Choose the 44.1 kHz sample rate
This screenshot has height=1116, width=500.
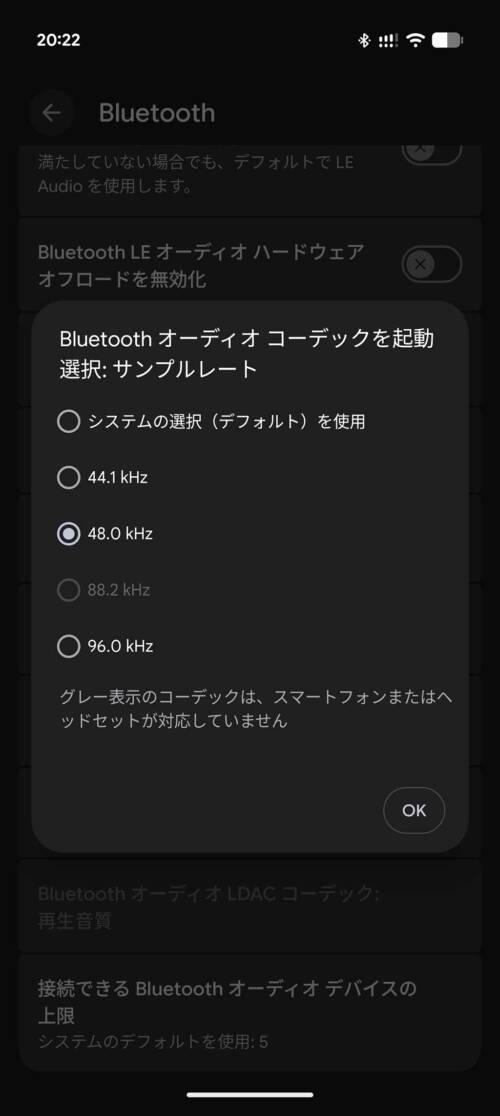pos(103,478)
